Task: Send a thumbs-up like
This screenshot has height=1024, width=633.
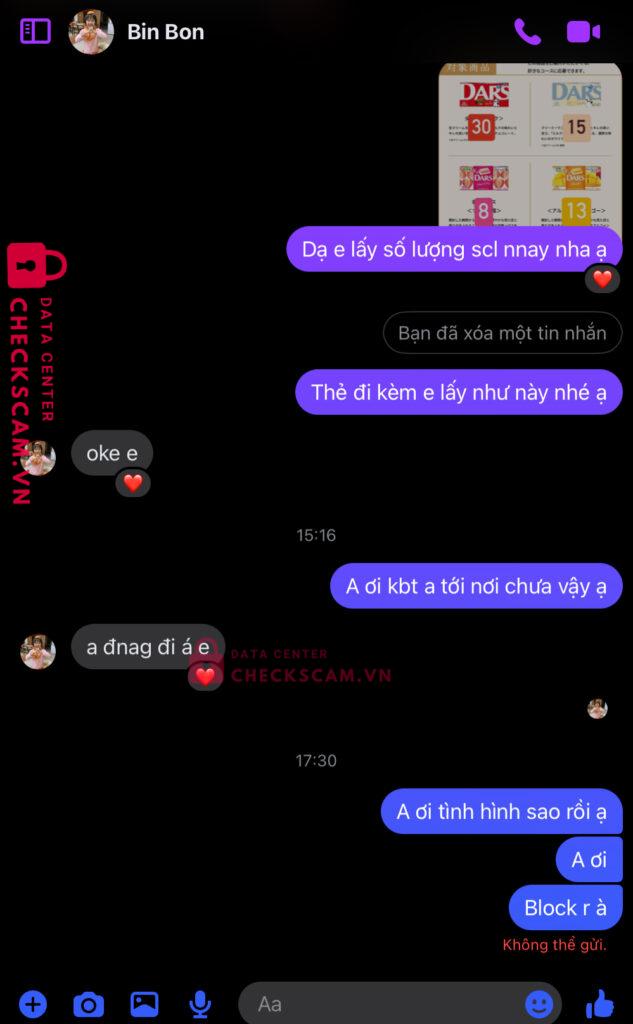Action: (x=599, y=1003)
